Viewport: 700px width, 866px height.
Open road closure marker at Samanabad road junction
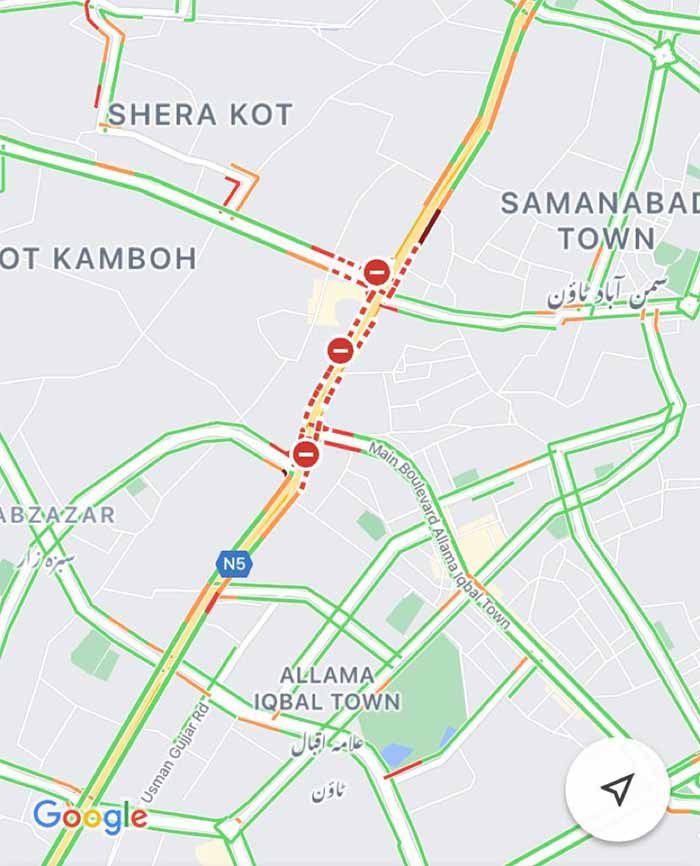tap(376, 271)
